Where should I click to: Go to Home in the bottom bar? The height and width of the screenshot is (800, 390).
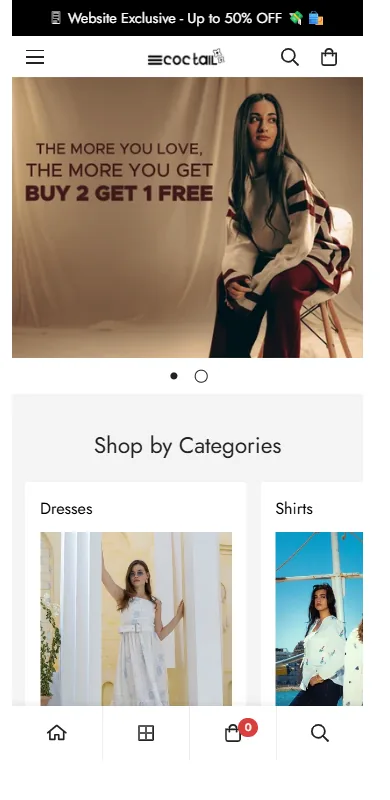[x=57, y=733]
